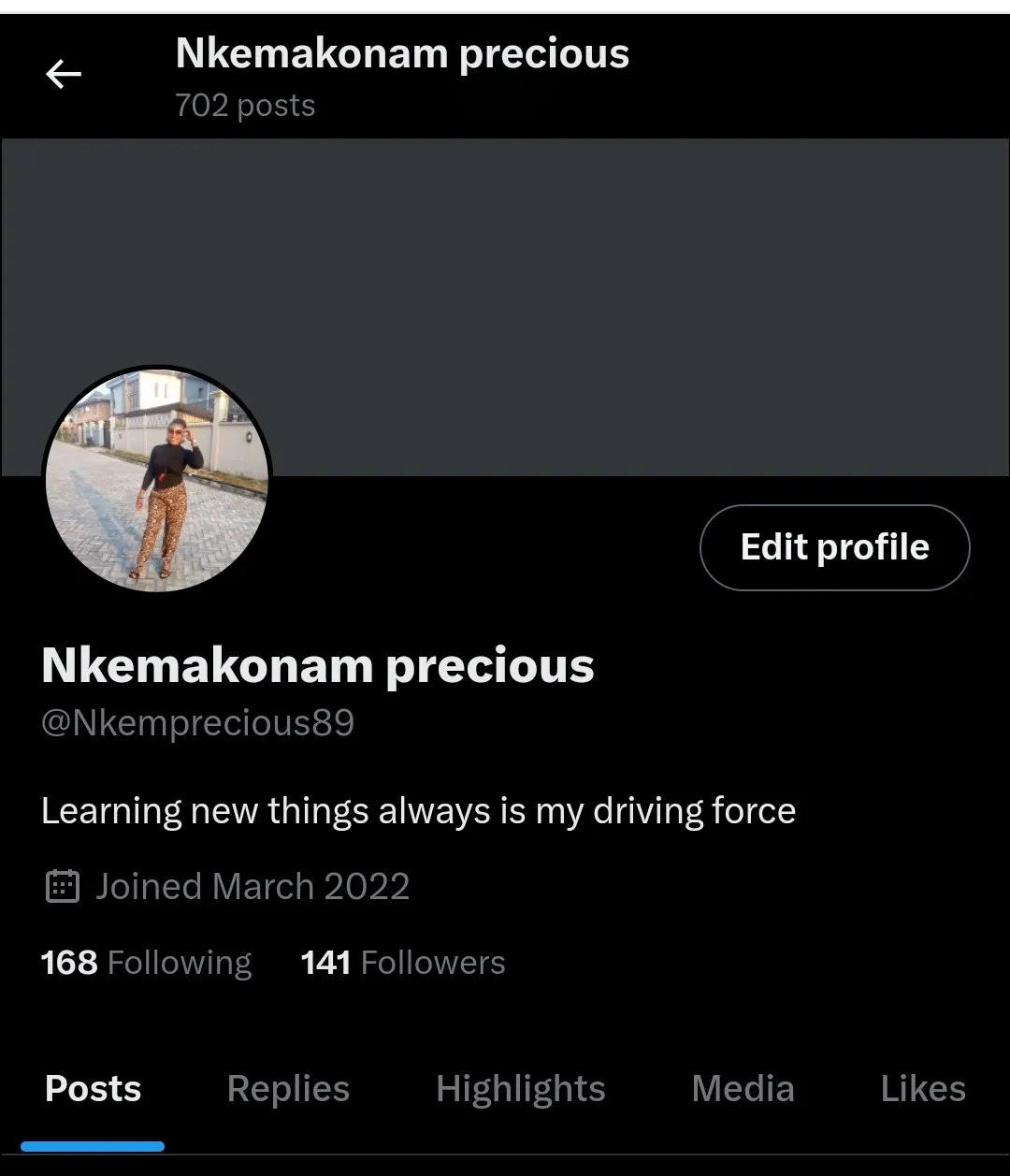1010x1176 pixels.
Task: Switch to the Media tab
Action: point(743,1089)
